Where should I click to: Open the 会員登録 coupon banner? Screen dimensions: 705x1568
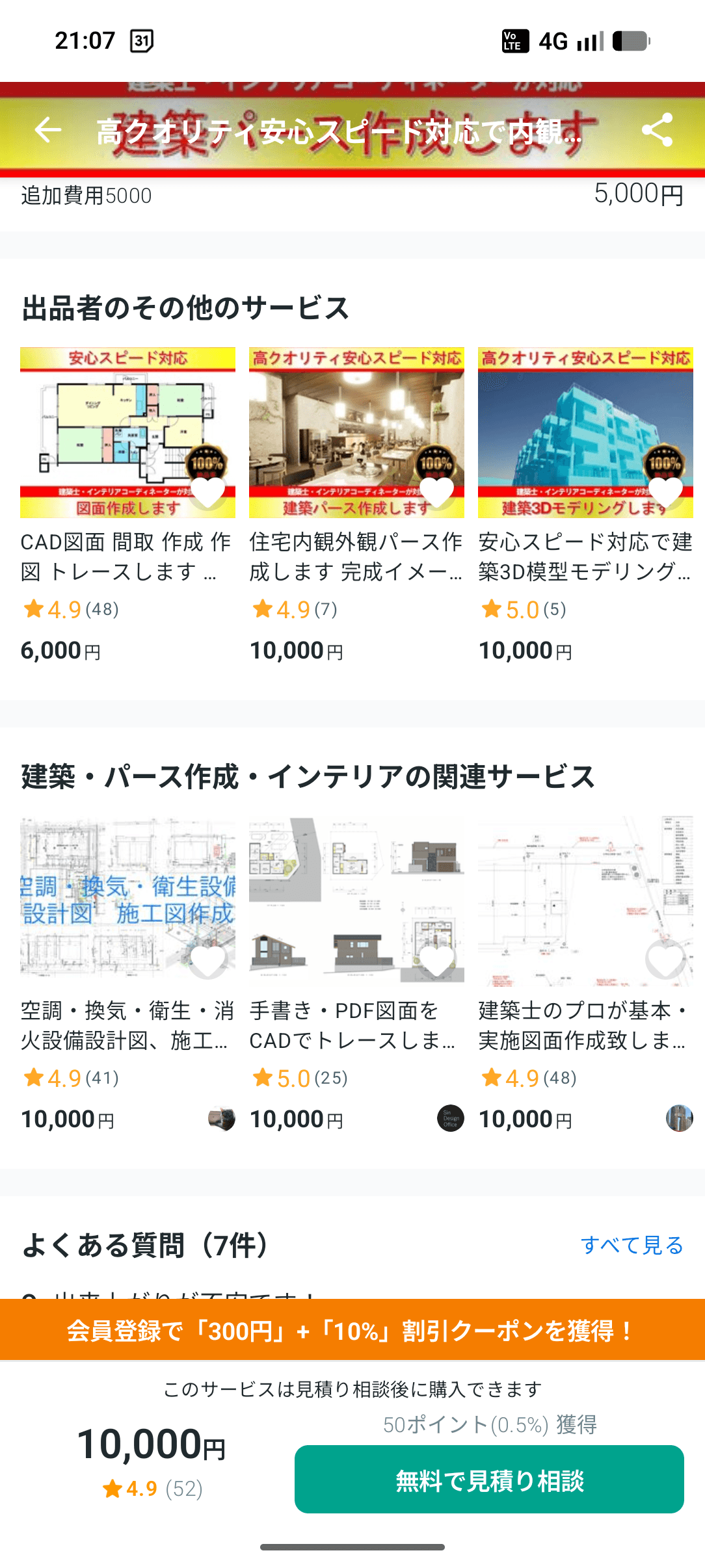tap(352, 1330)
